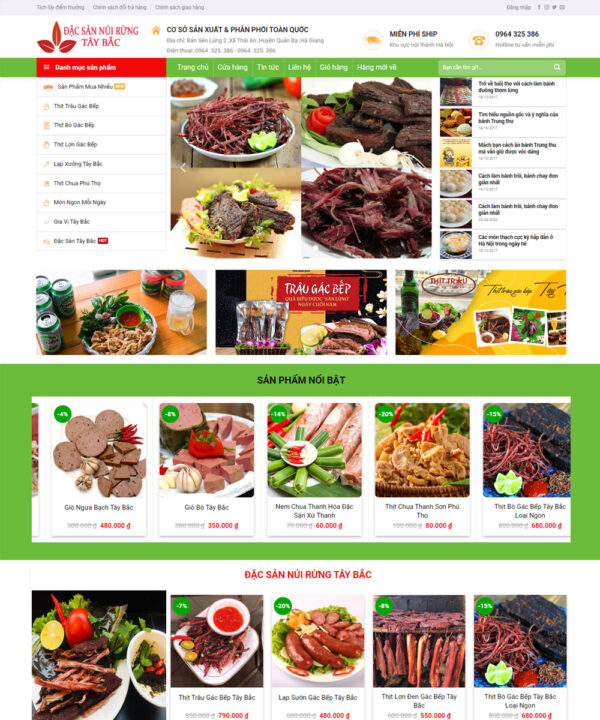
Task: Open Lạp Xưởng Tây Bắc category
Action: tap(77, 163)
